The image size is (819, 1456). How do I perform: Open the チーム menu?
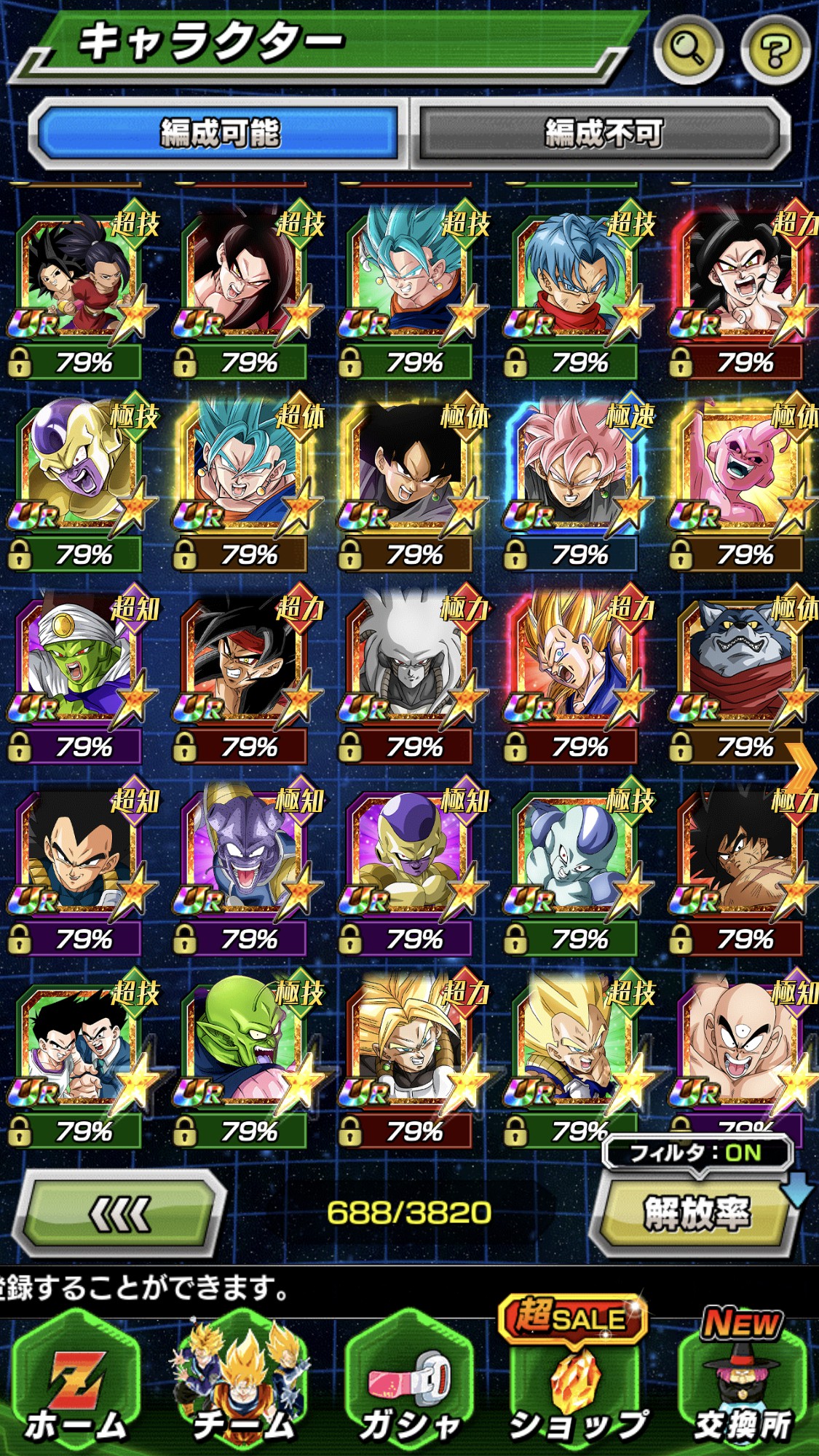pos(242,1386)
